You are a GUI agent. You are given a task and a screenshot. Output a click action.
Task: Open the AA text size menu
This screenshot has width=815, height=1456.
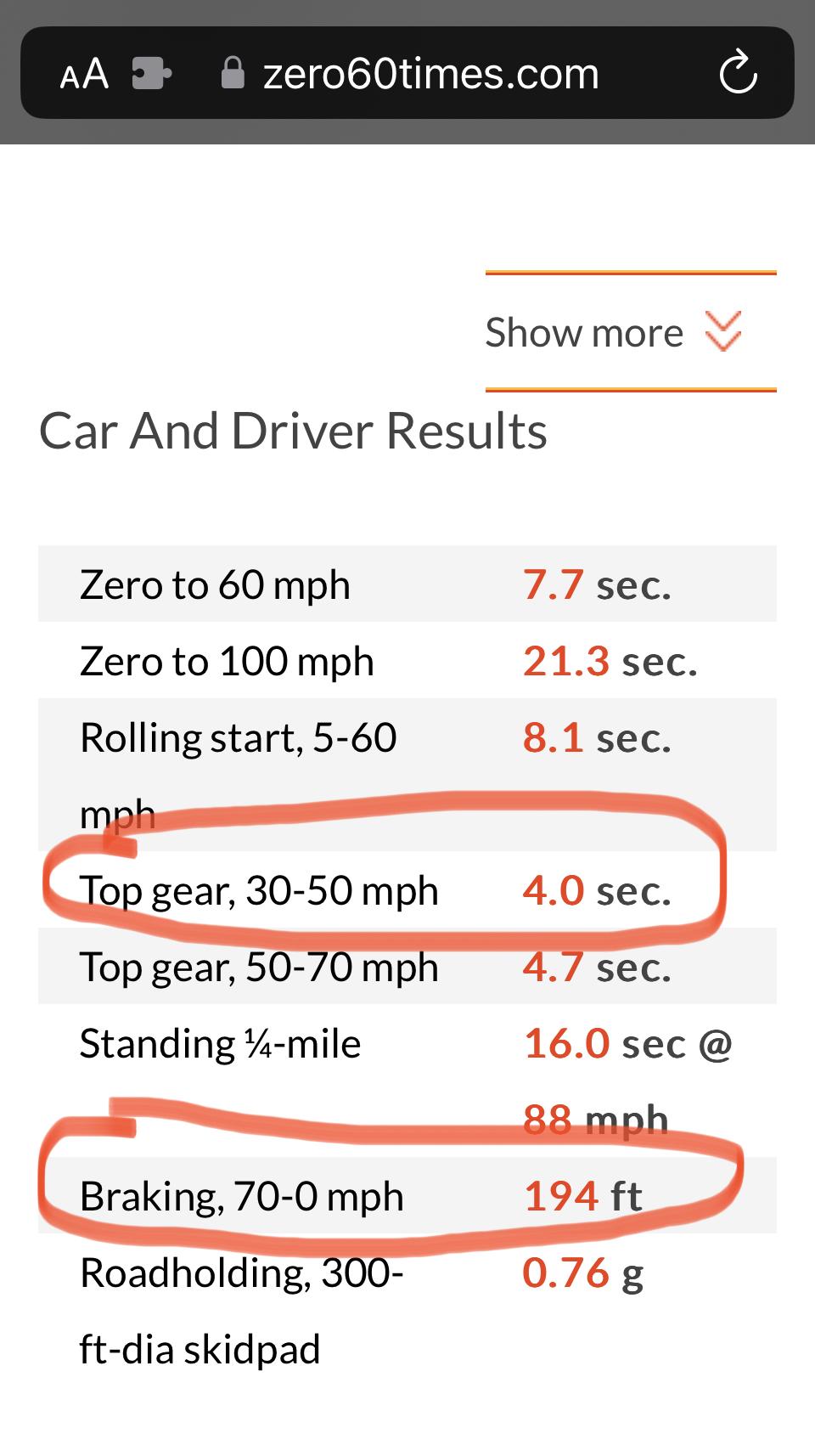(x=84, y=75)
